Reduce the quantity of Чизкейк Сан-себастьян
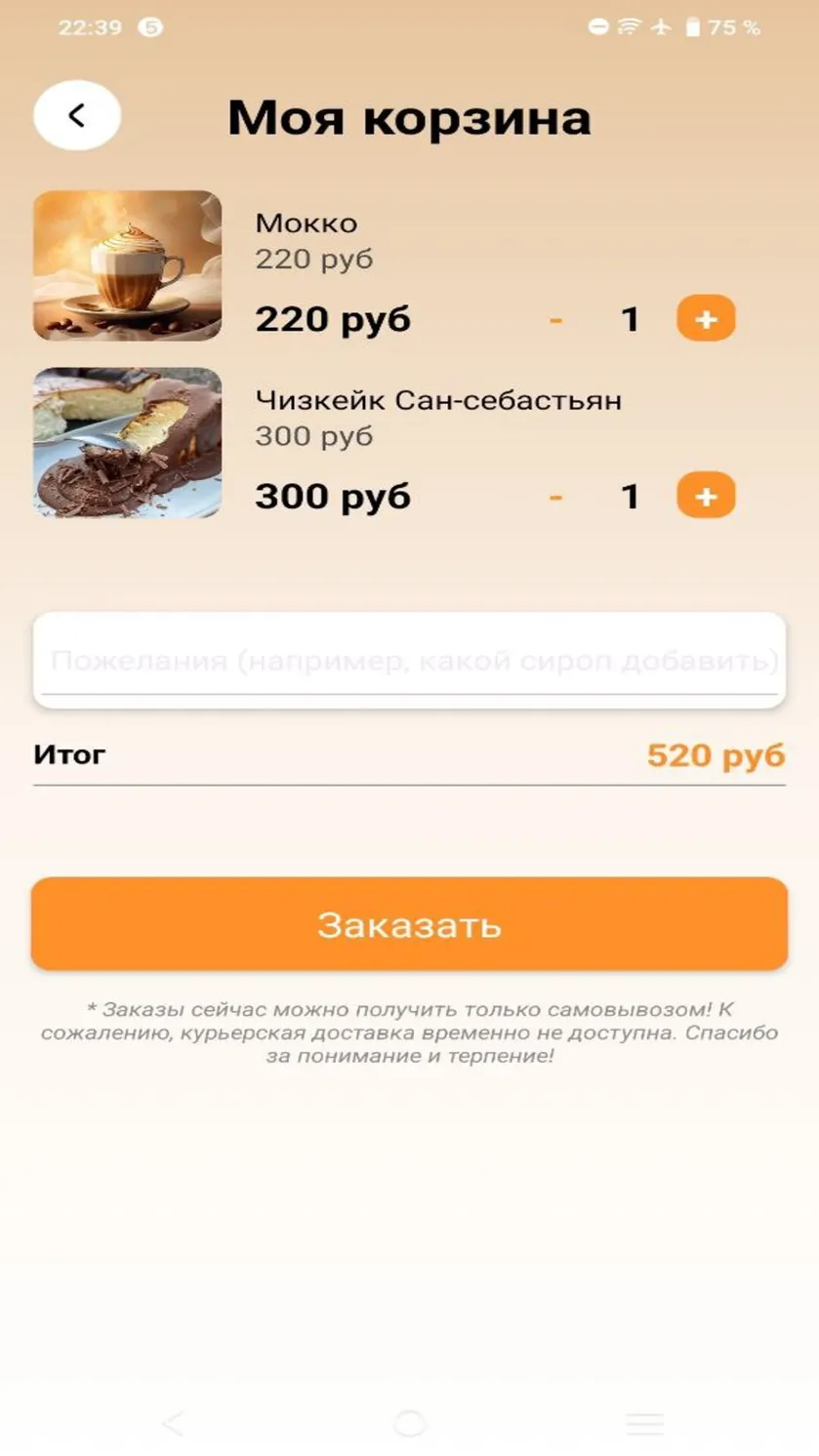Viewport: 819px width, 1456px height. coord(555,497)
